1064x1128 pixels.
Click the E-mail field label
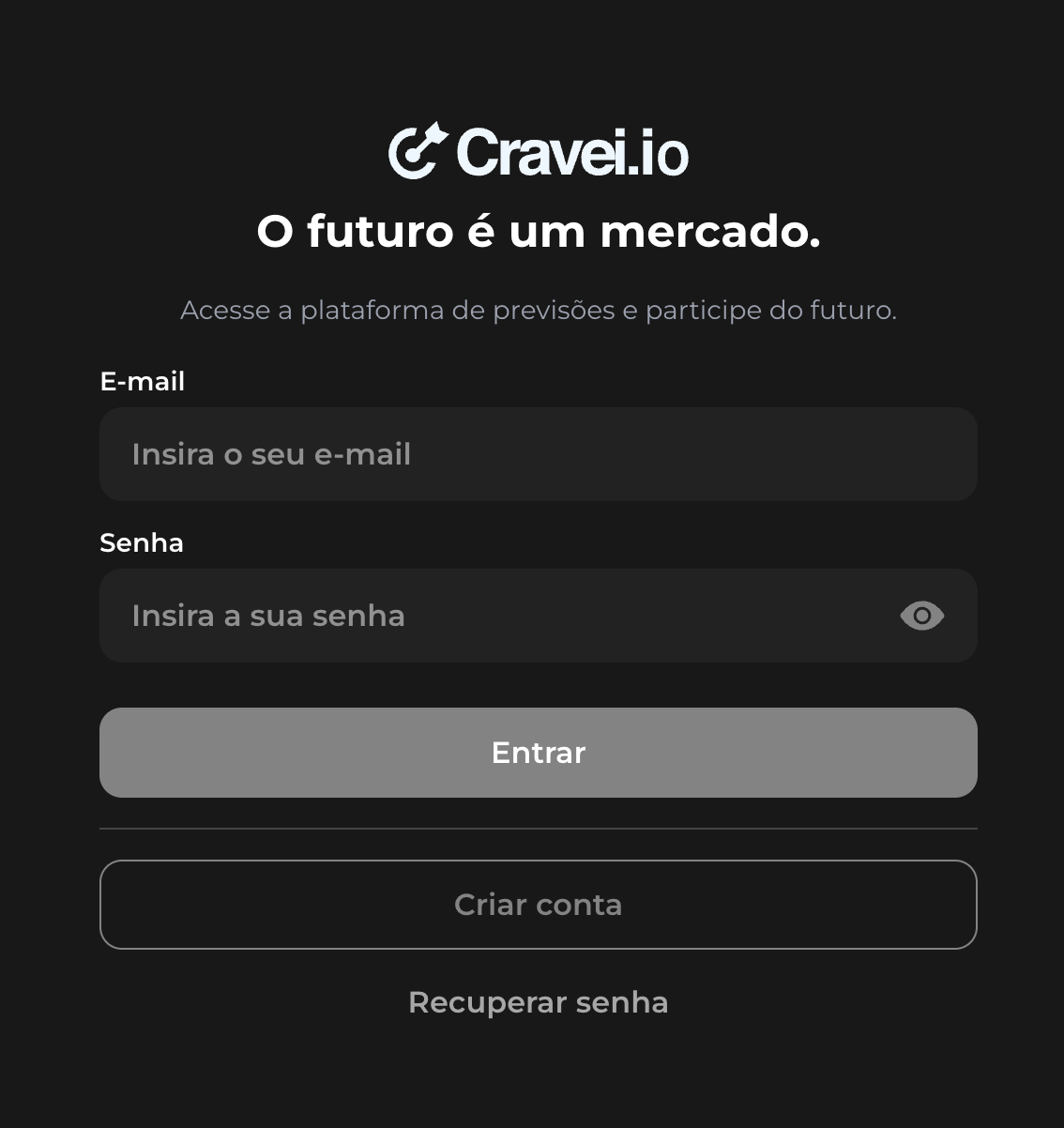click(142, 382)
